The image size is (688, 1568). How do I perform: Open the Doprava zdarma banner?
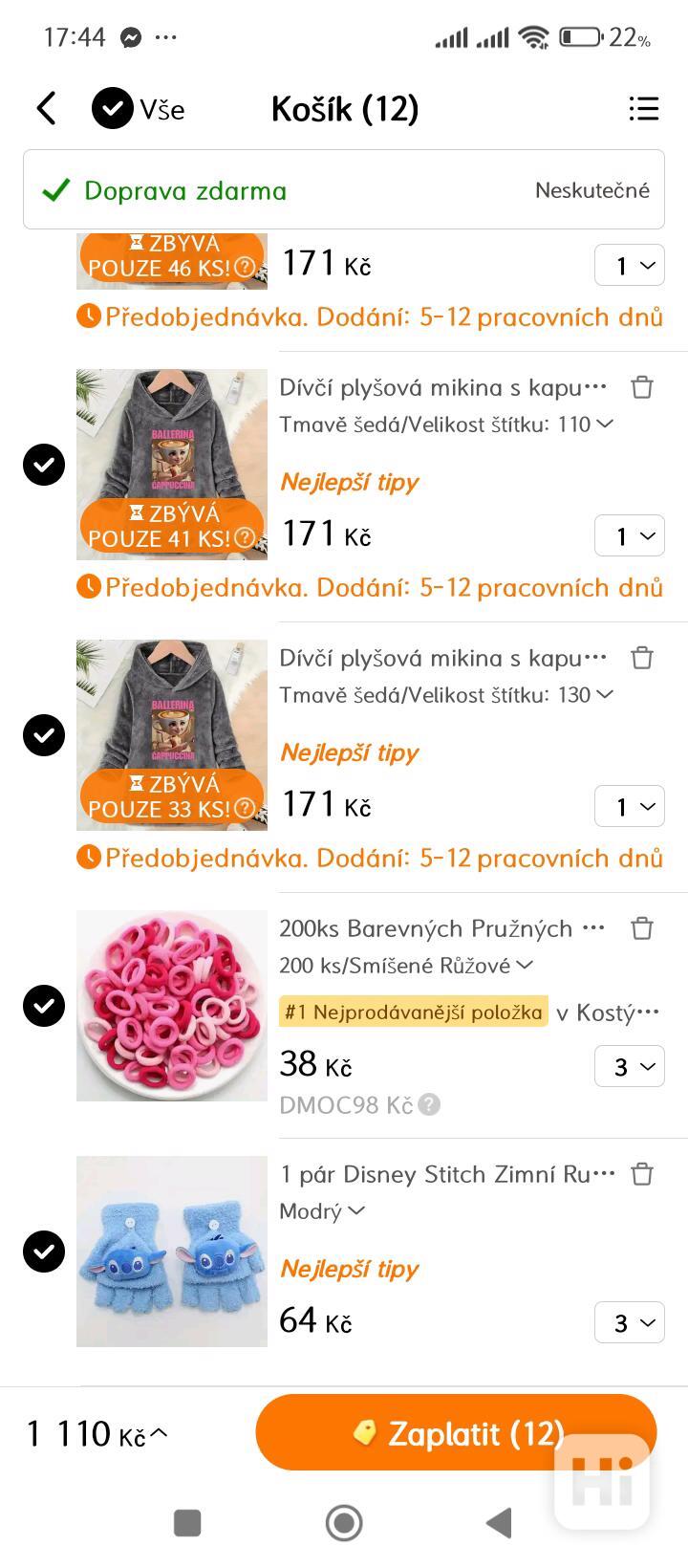point(344,190)
